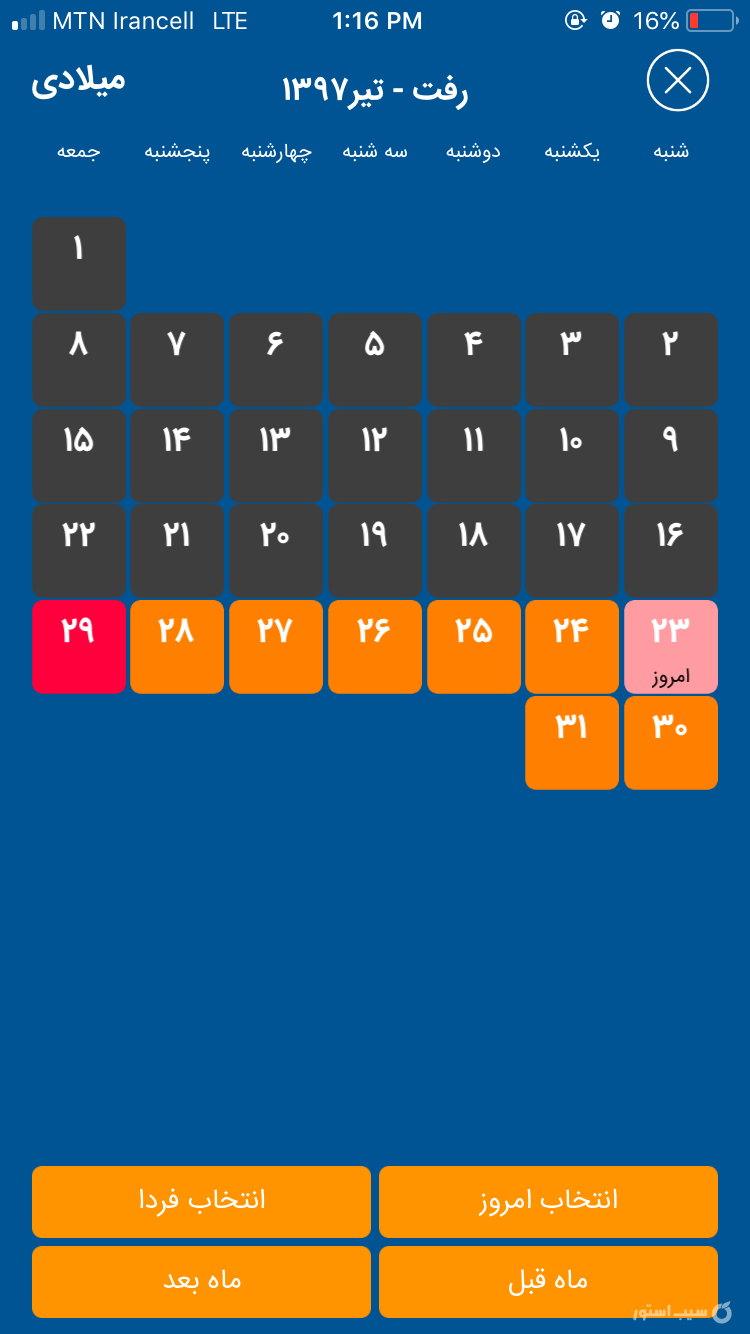Choose day ۳۱ of تیر
750x1334 pixels.
point(572,742)
